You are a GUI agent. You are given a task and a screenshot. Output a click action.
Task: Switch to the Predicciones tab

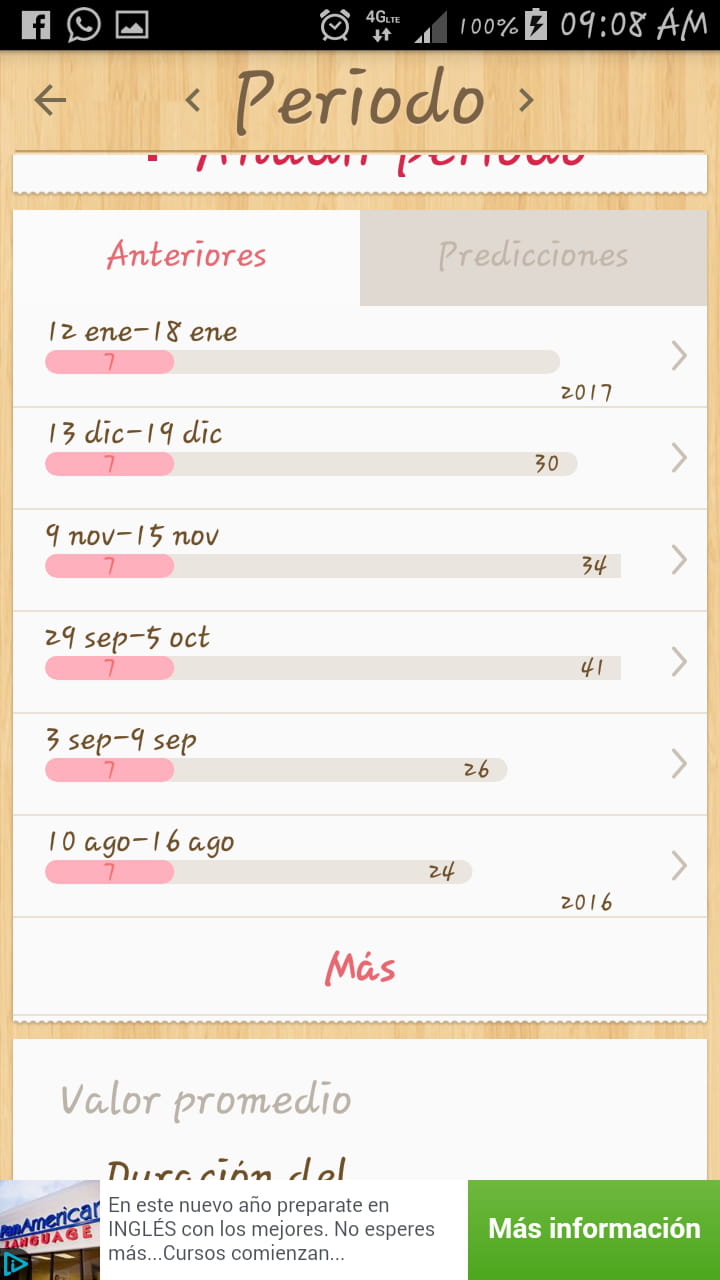pos(533,256)
